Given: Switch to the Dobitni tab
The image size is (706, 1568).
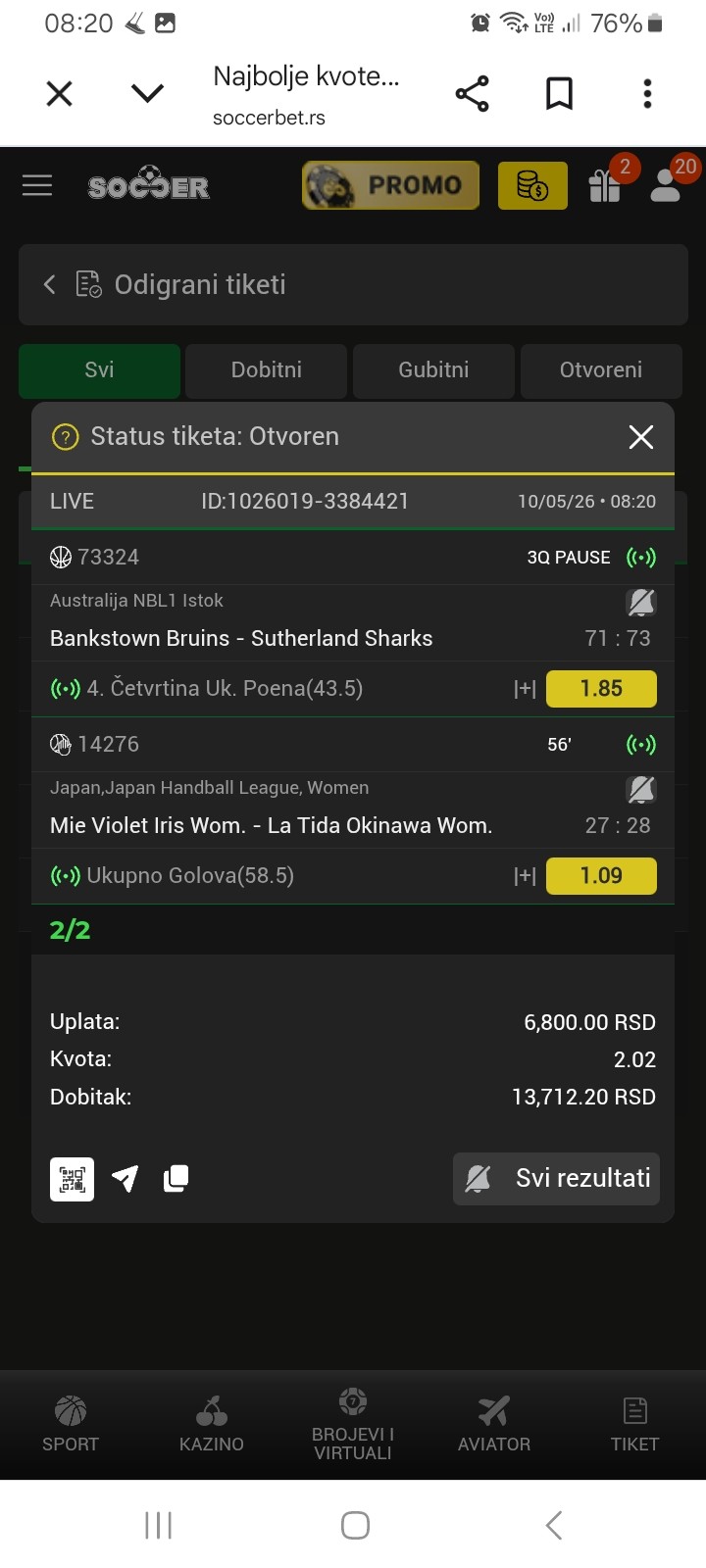Looking at the screenshot, I should 266,370.
